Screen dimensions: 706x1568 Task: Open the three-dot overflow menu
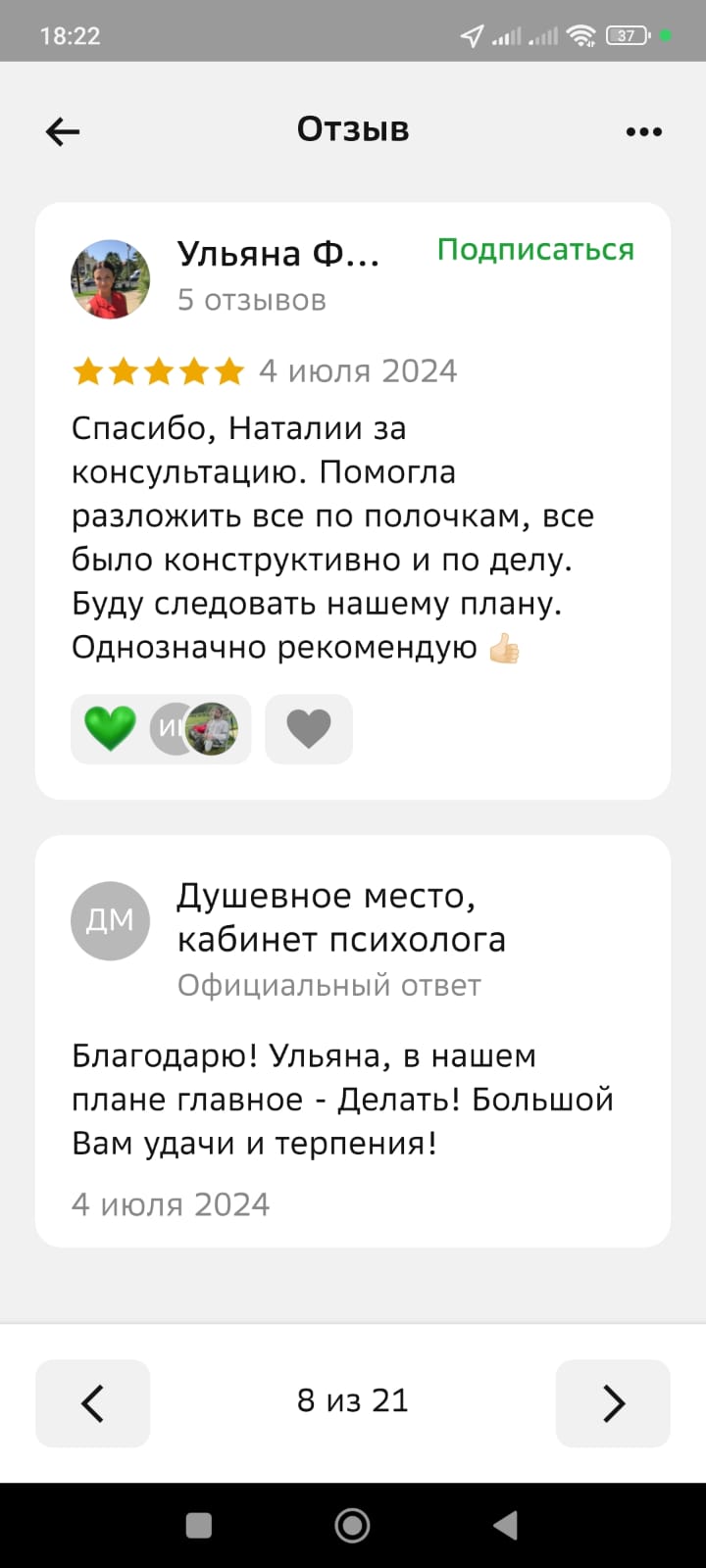[643, 131]
